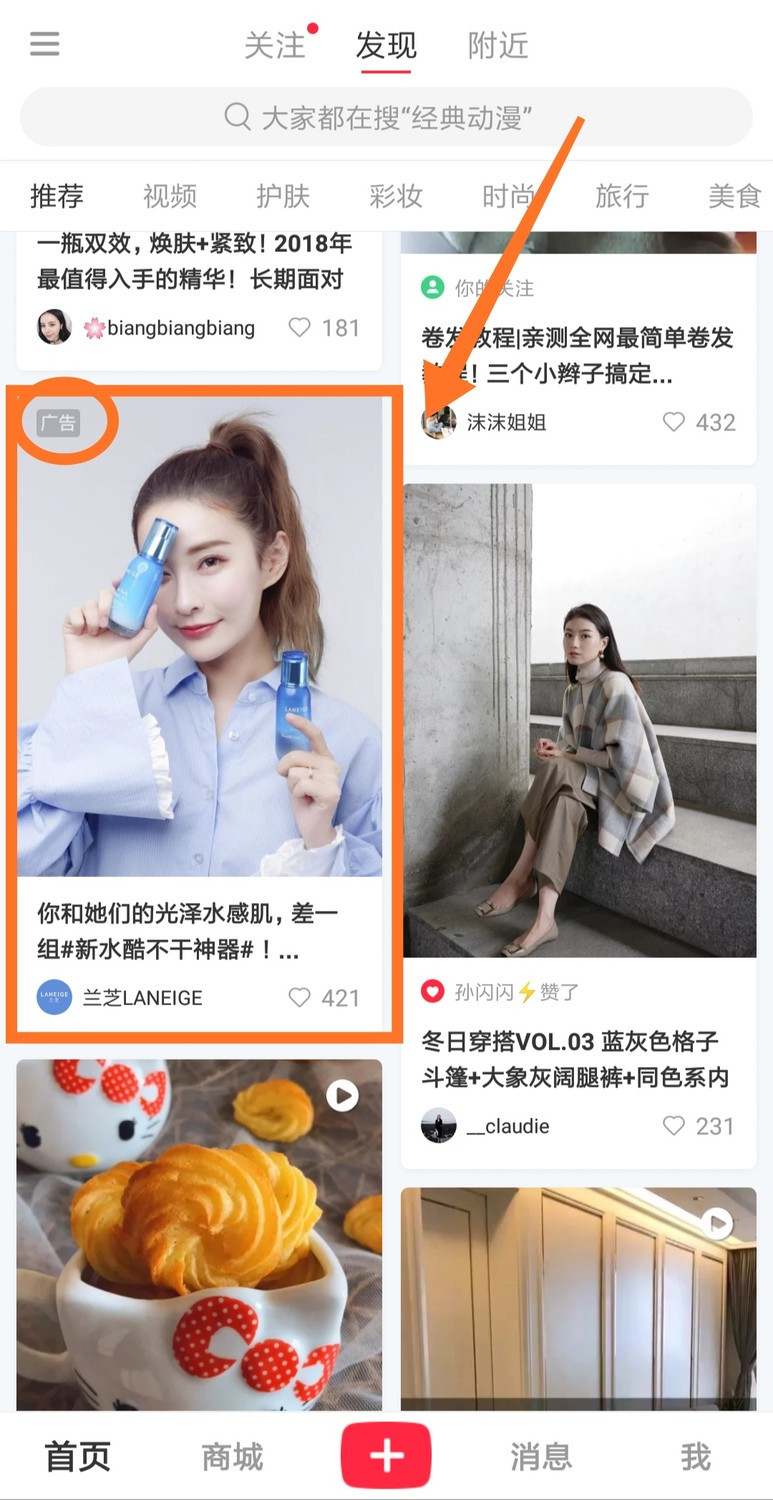Tap the search box 大家都在搜
Screen dimensions: 773x1500
[386, 117]
